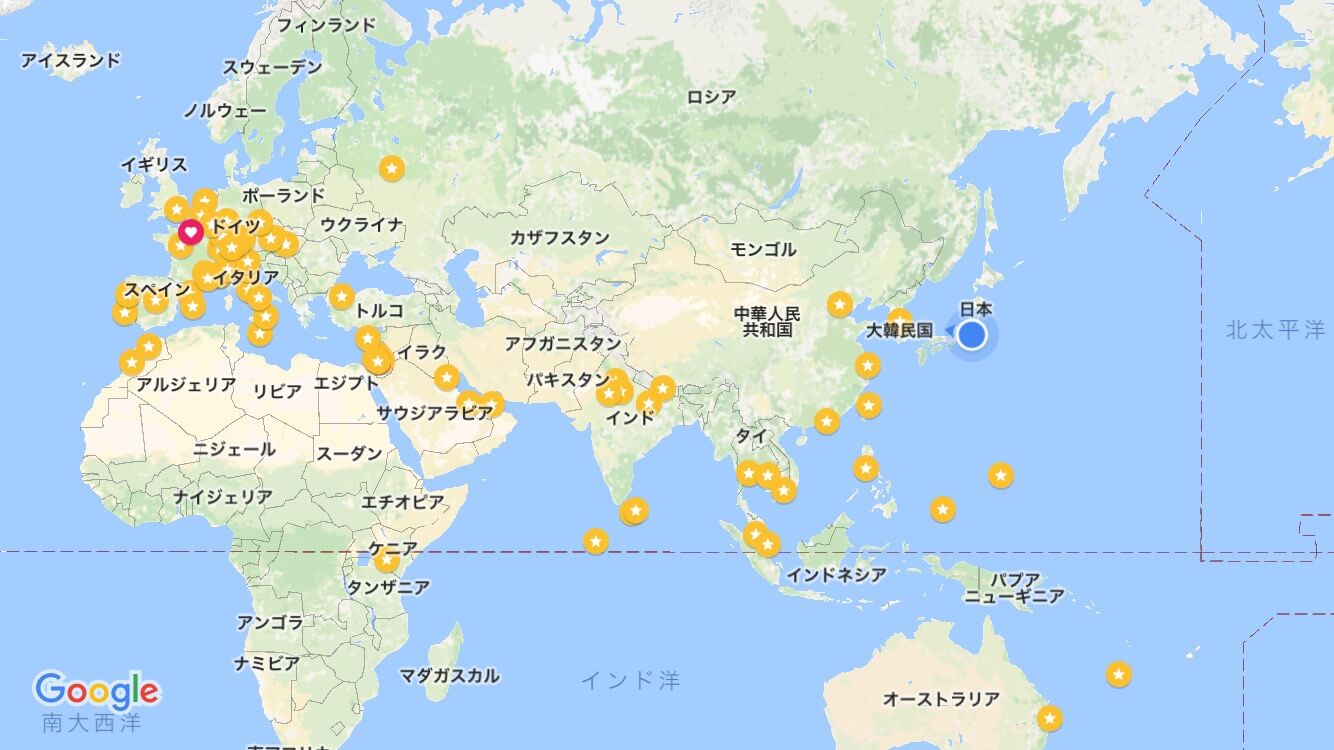
Task: Tap the saved star in Sri Lanka
Action: point(634,511)
